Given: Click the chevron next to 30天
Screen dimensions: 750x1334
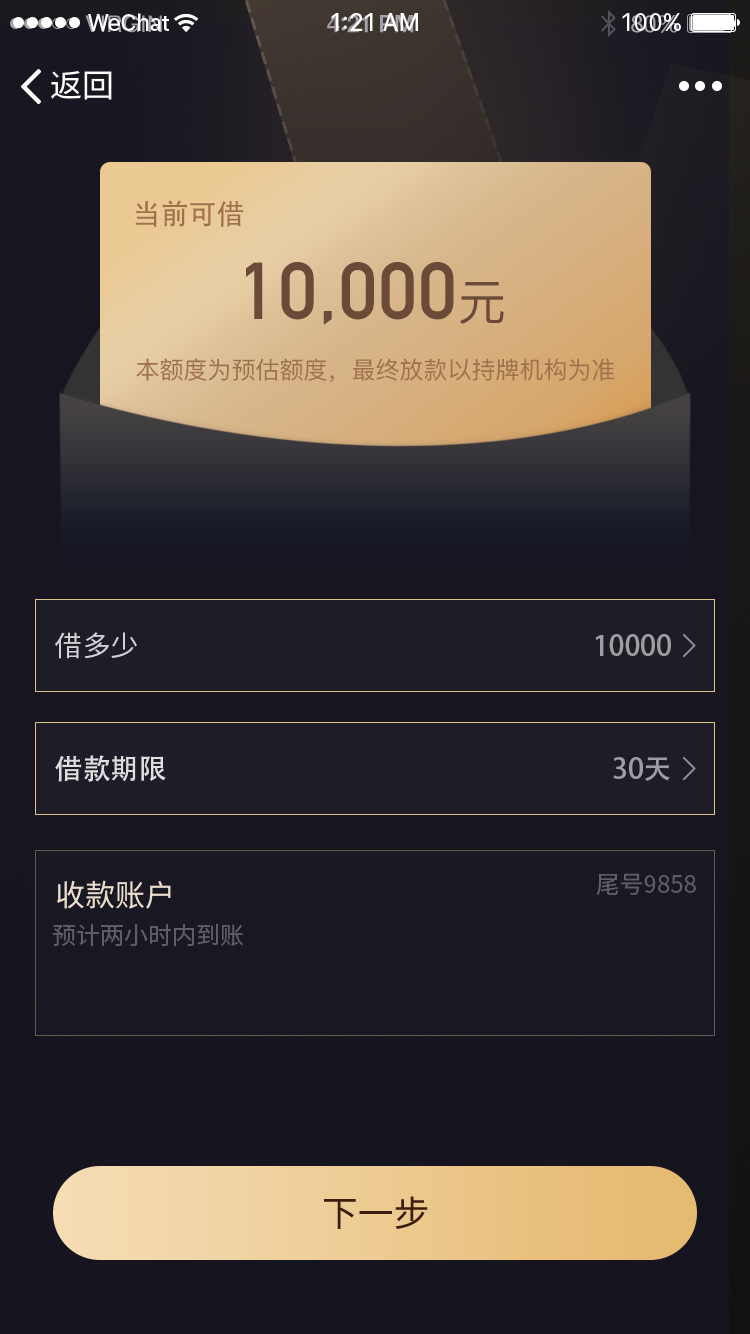Looking at the screenshot, I should [689, 769].
